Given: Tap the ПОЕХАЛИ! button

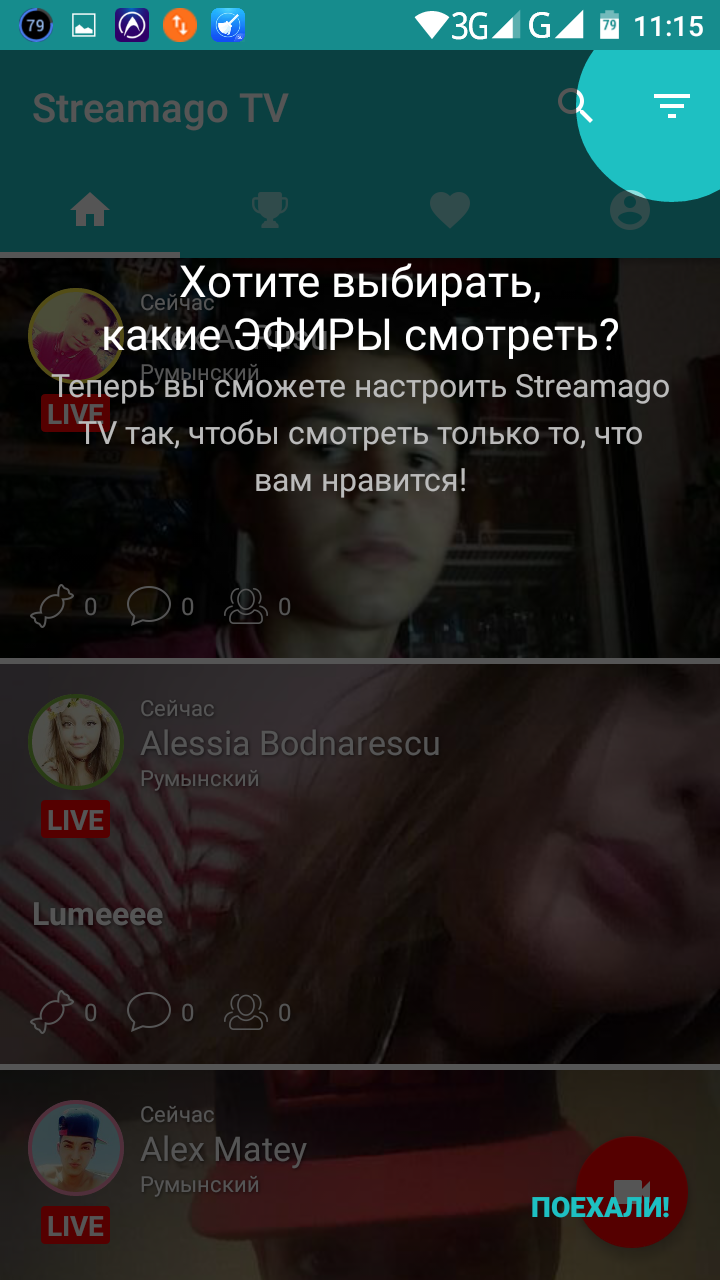Looking at the screenshot, I should pos(600,1206).
